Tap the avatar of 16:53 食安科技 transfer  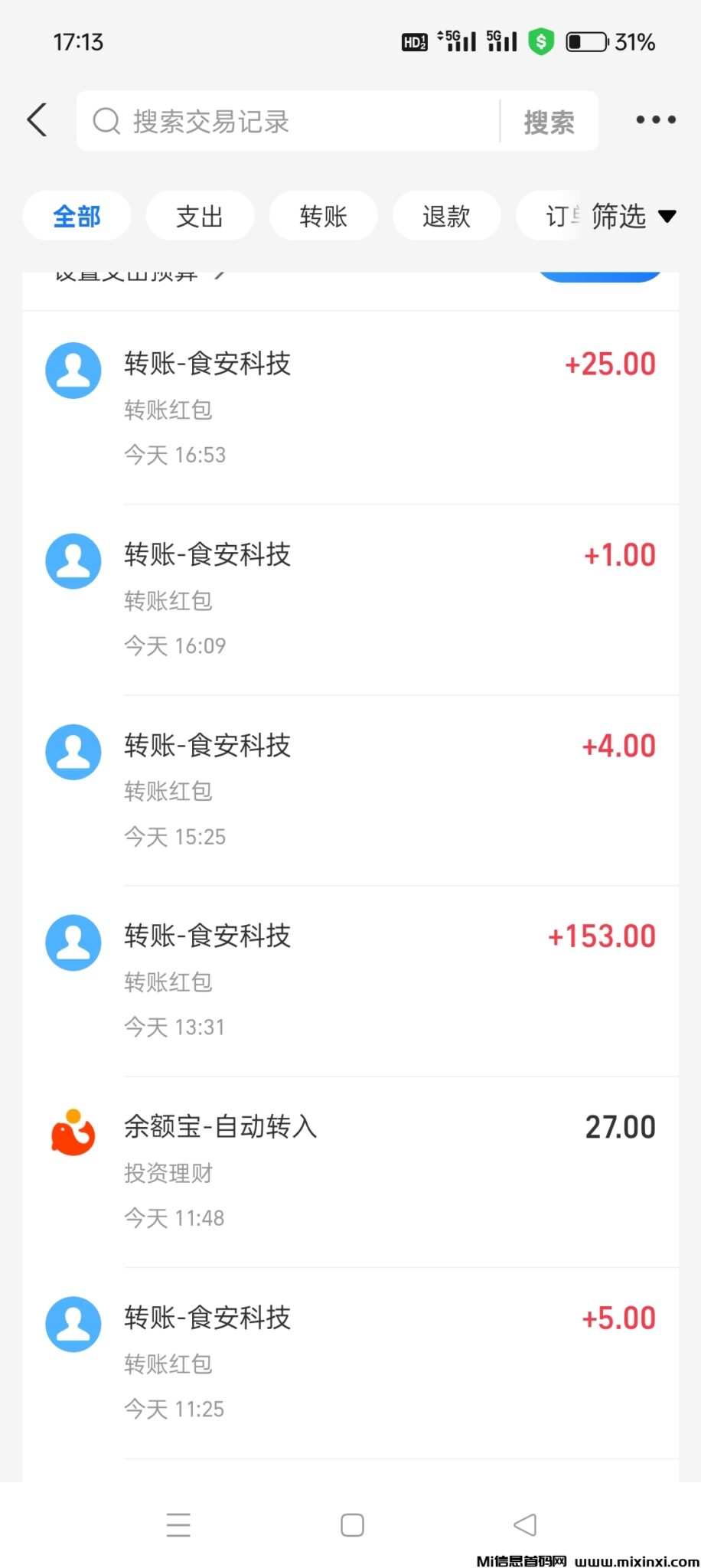tap(73, 370)
